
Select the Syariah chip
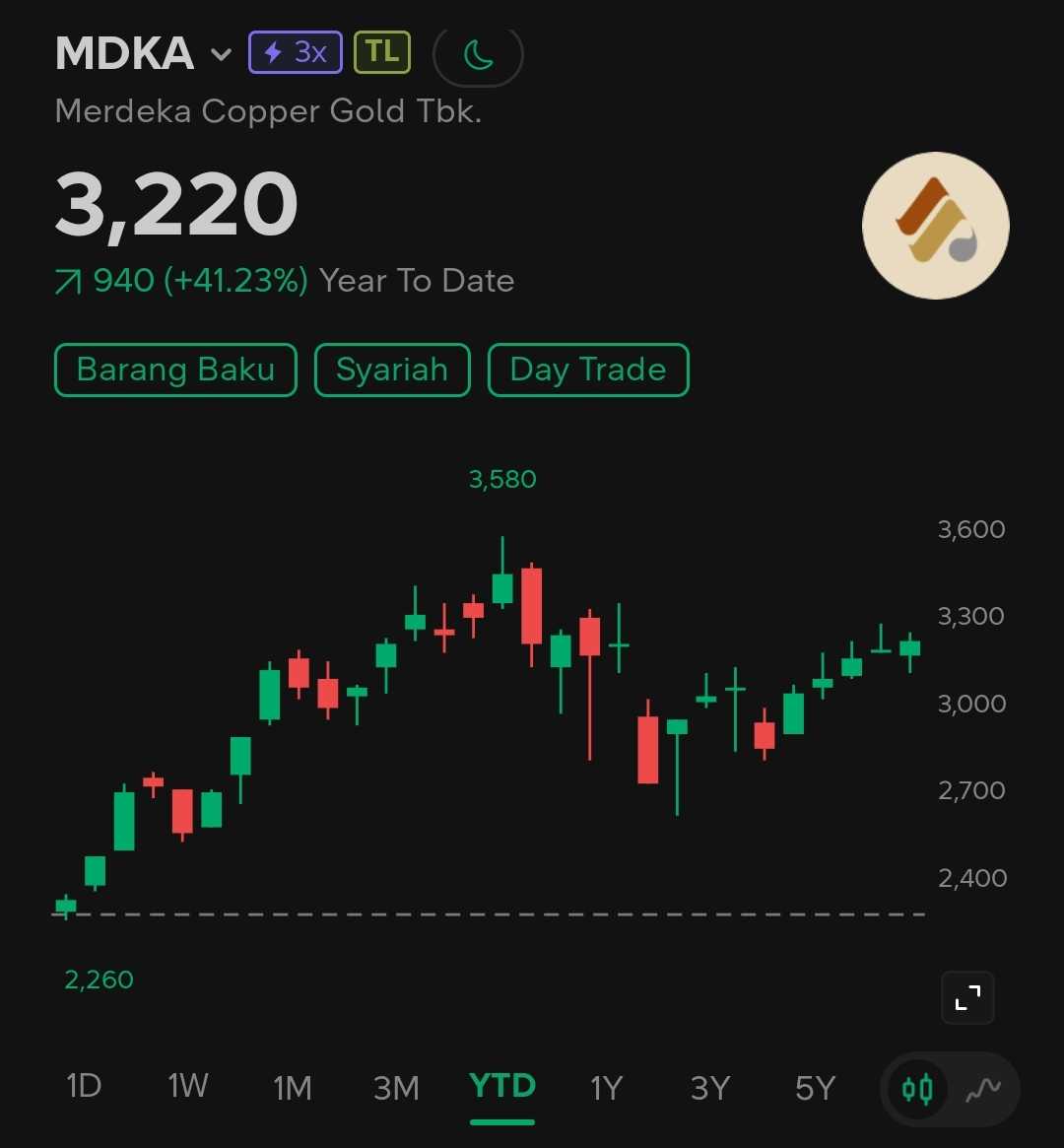[x=392, y=370]
